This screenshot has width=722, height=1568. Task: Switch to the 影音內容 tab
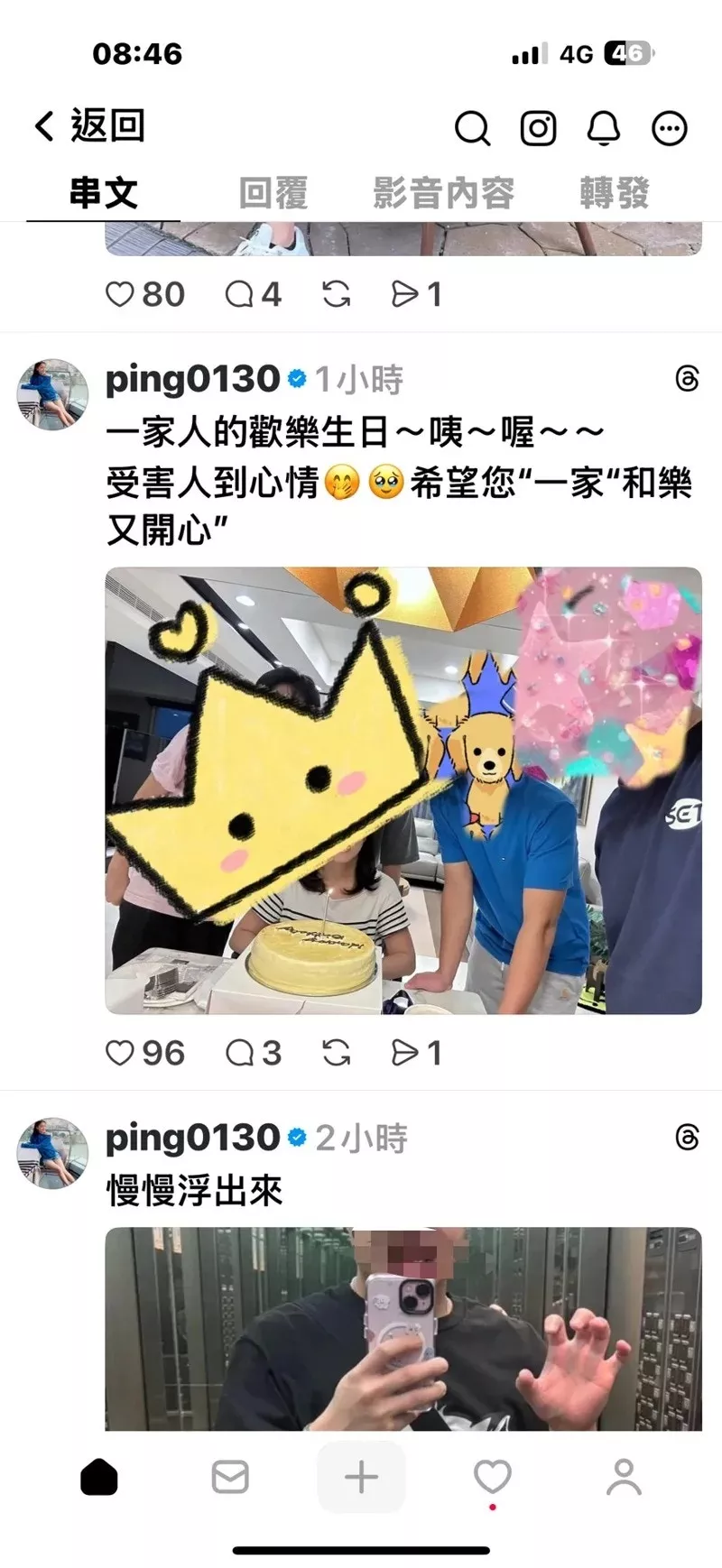(442, 191)
